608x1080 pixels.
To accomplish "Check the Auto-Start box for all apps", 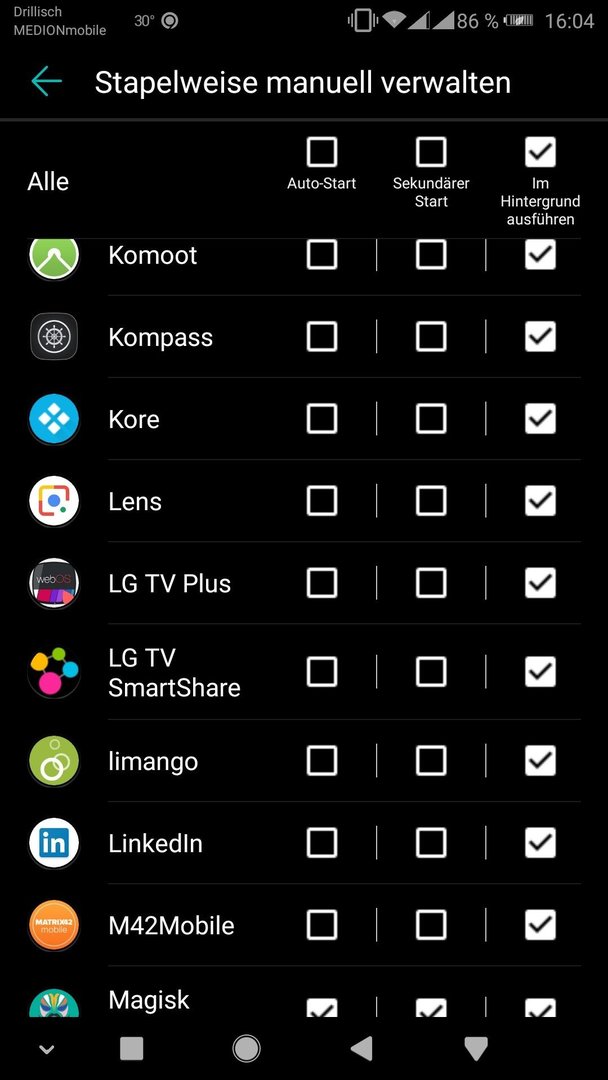I will pyautogui.click(x=322, y=152).
